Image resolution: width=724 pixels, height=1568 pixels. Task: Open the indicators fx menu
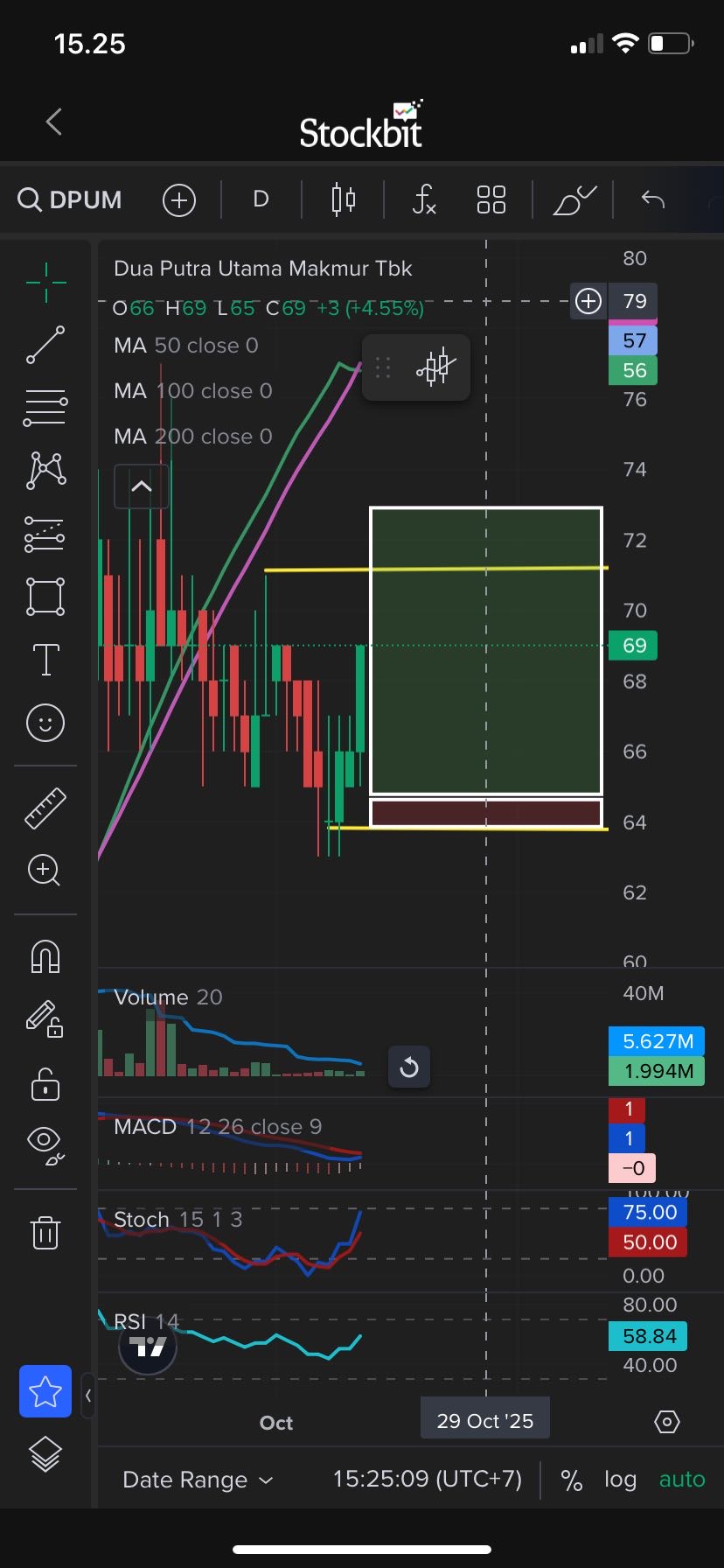424,199
